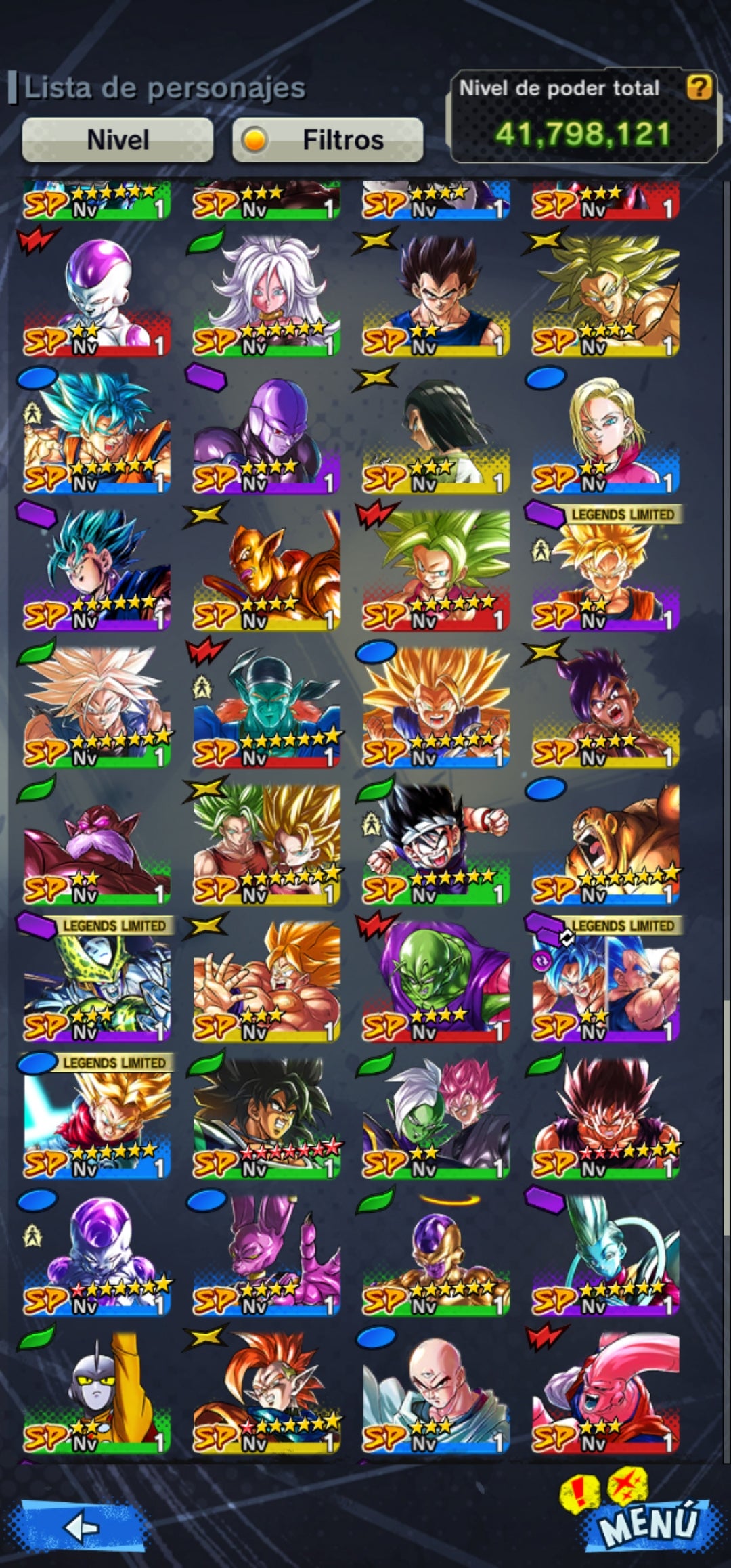Screen dimensions: 731x1568
Task: Tap the power level help question mark
Action: 699,87
